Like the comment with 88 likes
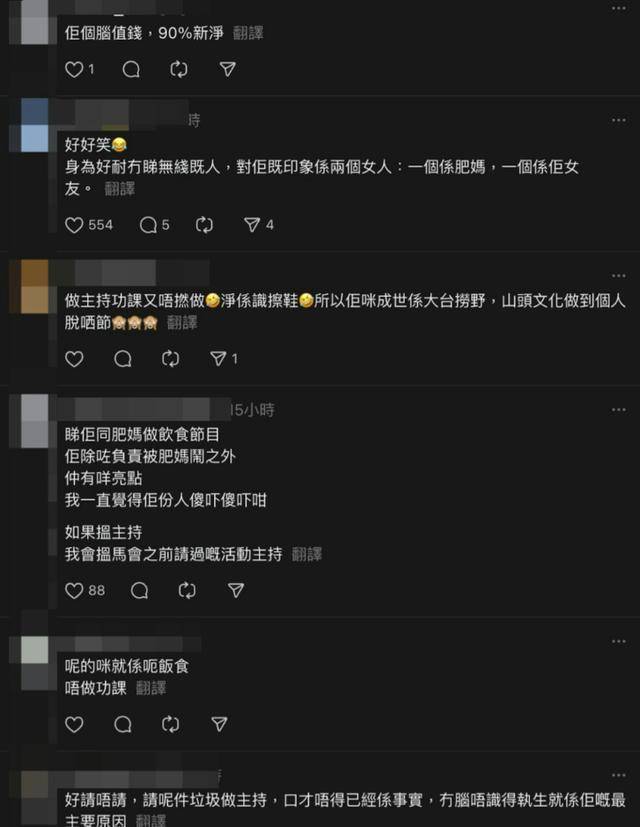 [74, 591]
